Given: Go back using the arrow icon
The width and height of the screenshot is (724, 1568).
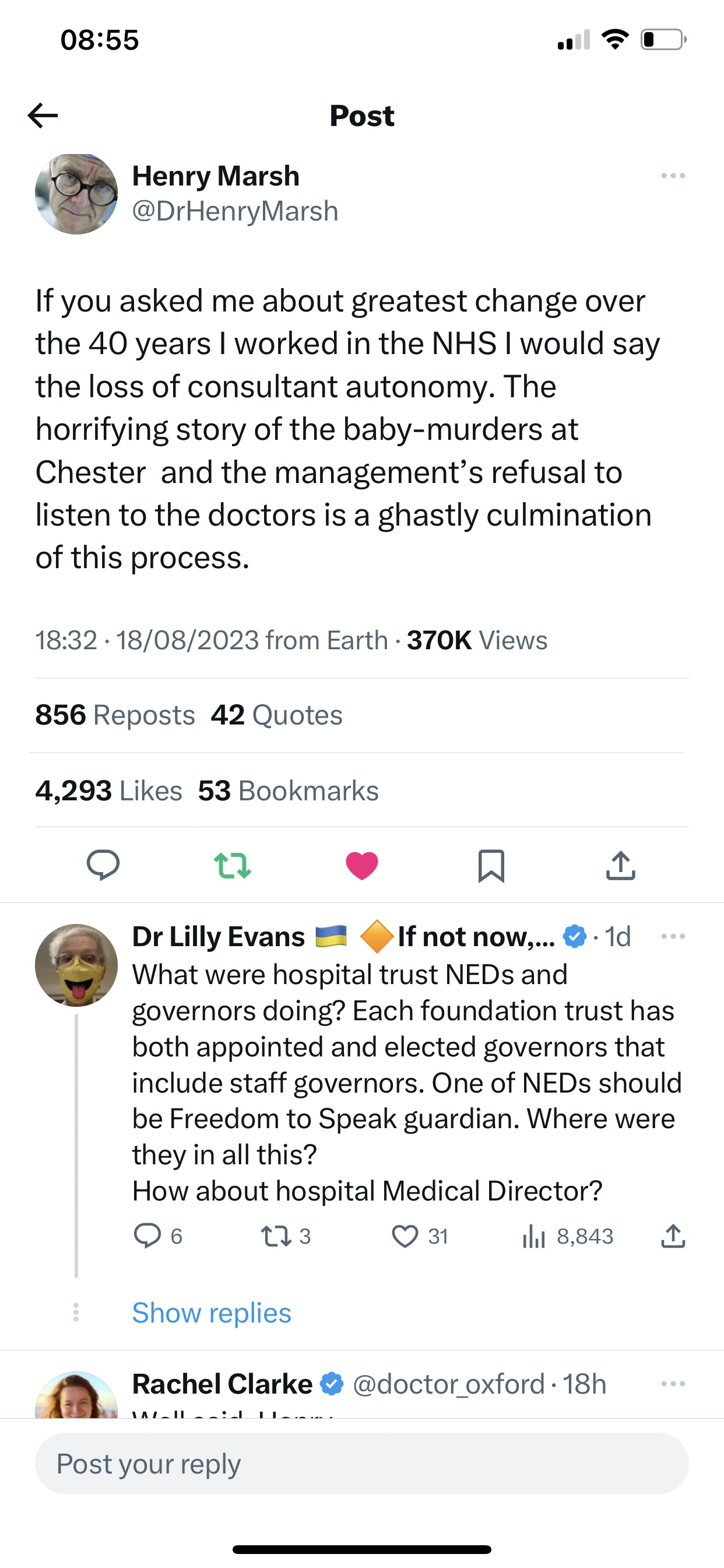Looking at the screenshot, I should (x=43, y=116).
